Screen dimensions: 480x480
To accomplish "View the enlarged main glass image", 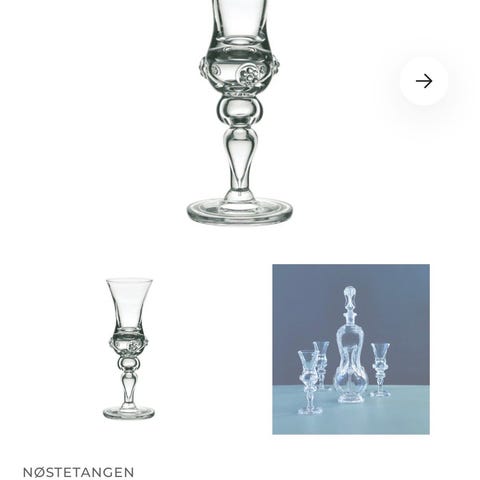I will [239, 112].
